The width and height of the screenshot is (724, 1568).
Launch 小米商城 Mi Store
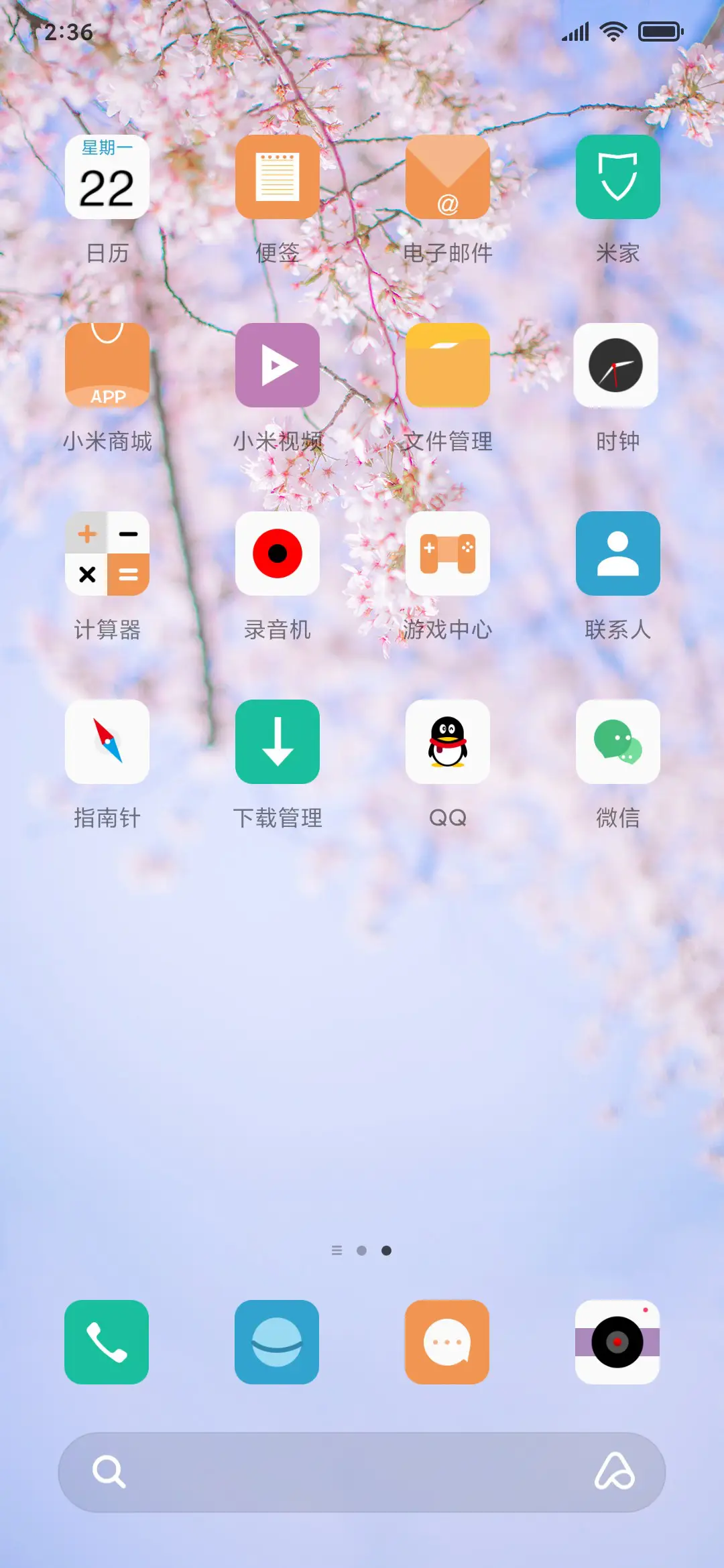[107, 365]
